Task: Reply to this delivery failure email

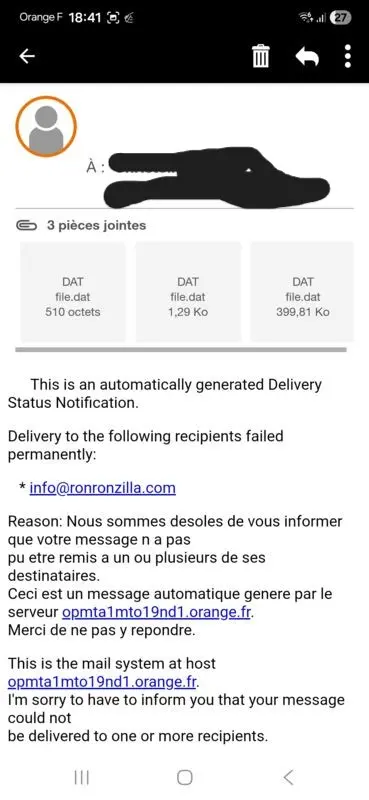Action: (307, 56)
